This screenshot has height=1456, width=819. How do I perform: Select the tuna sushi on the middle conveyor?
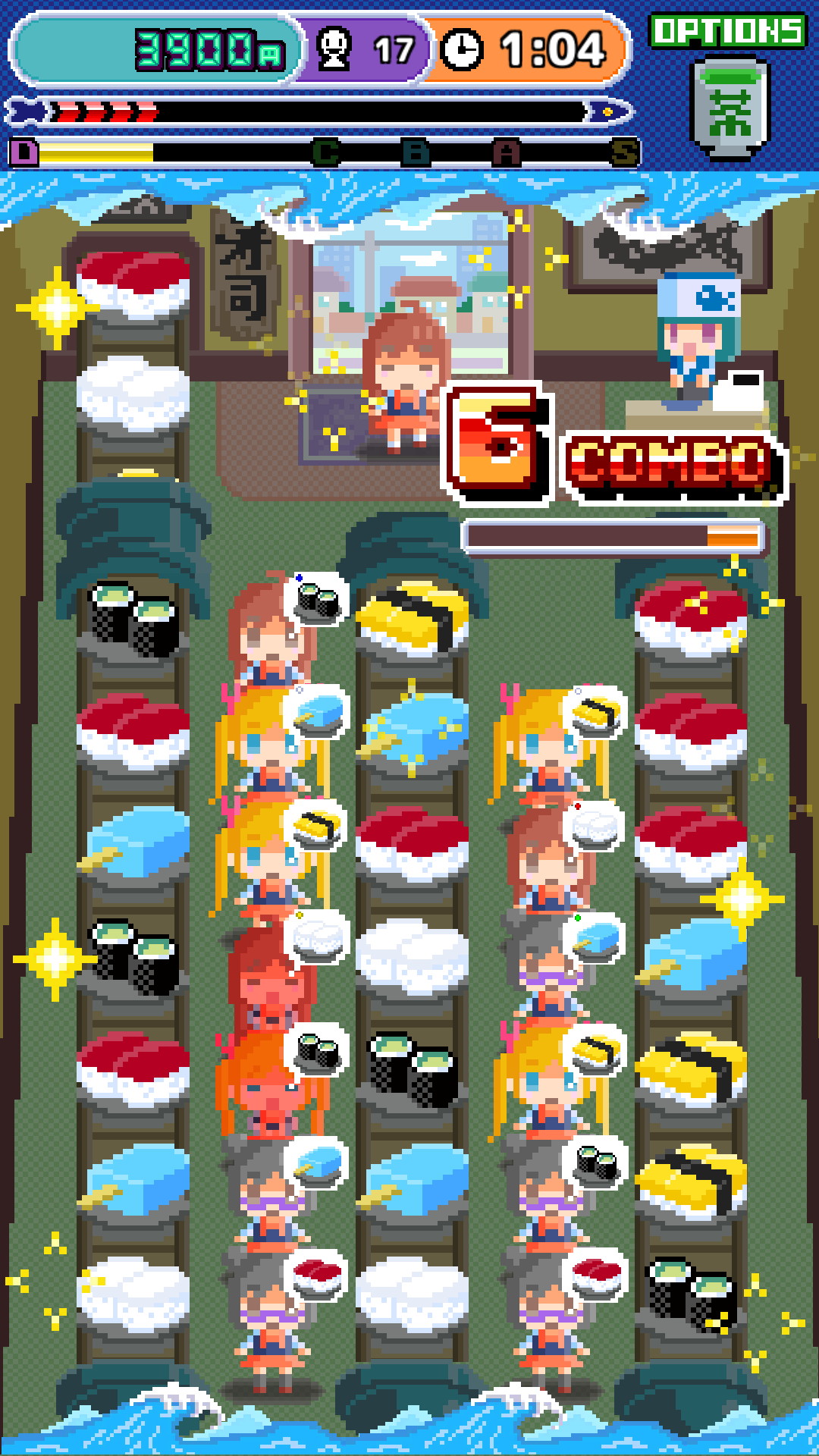pyautogui.click(x=412, y=843)
